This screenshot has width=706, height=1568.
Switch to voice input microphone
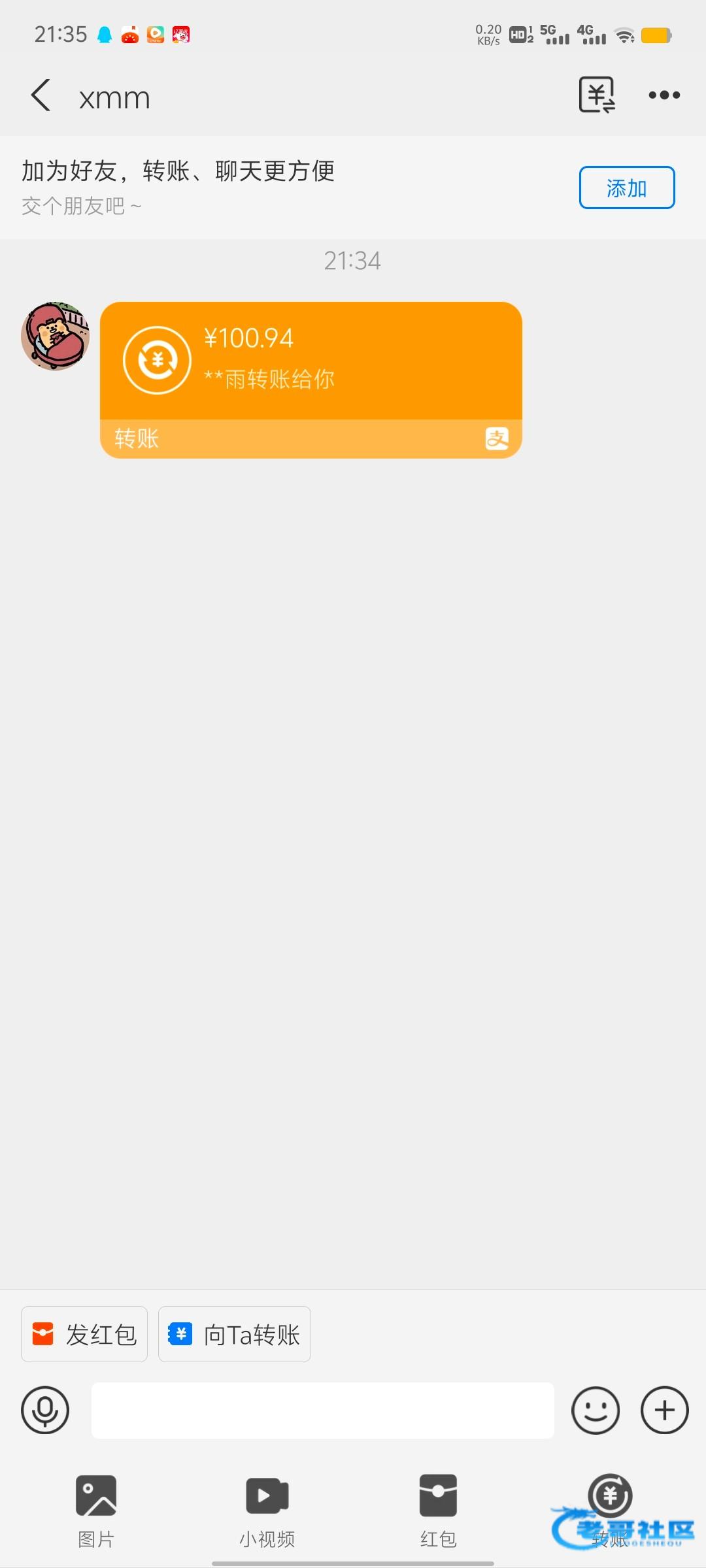45,1410
